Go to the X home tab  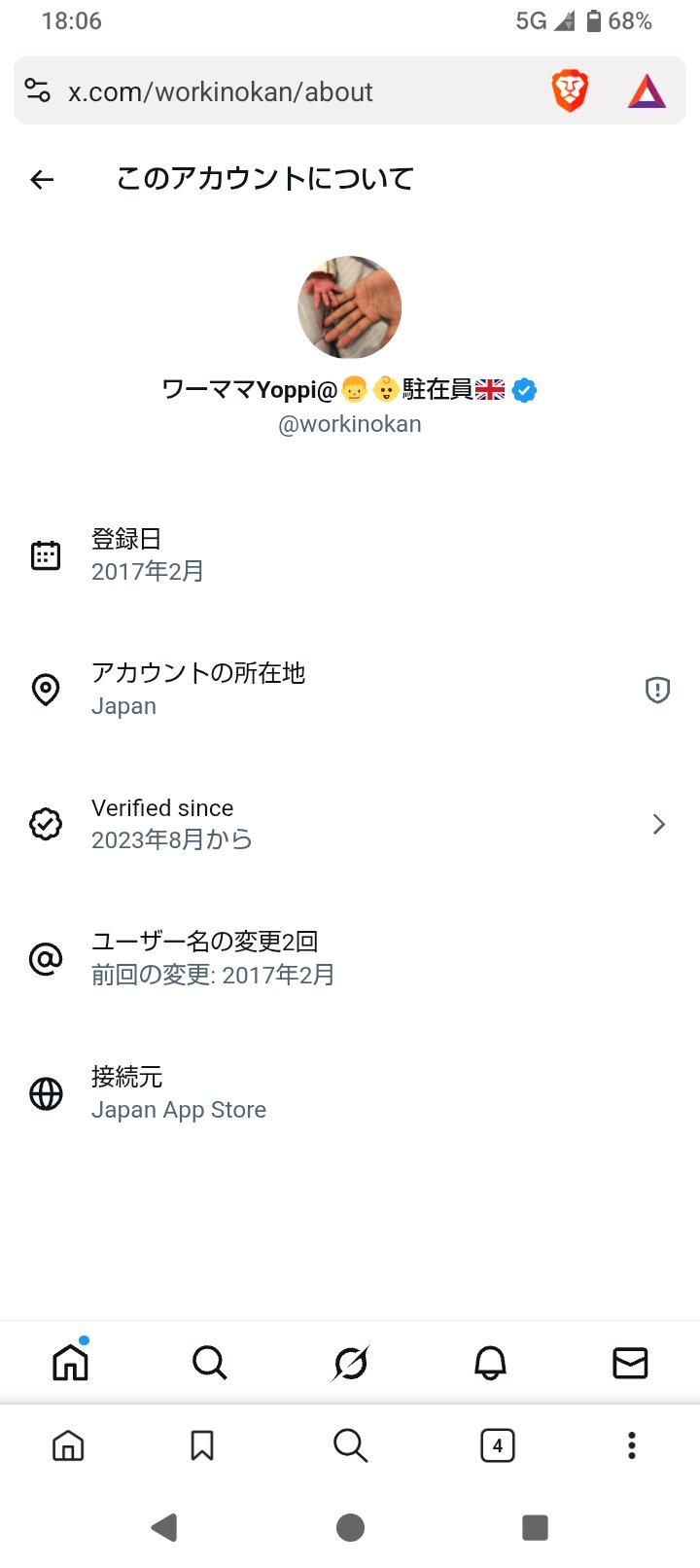coord(70,1363)
